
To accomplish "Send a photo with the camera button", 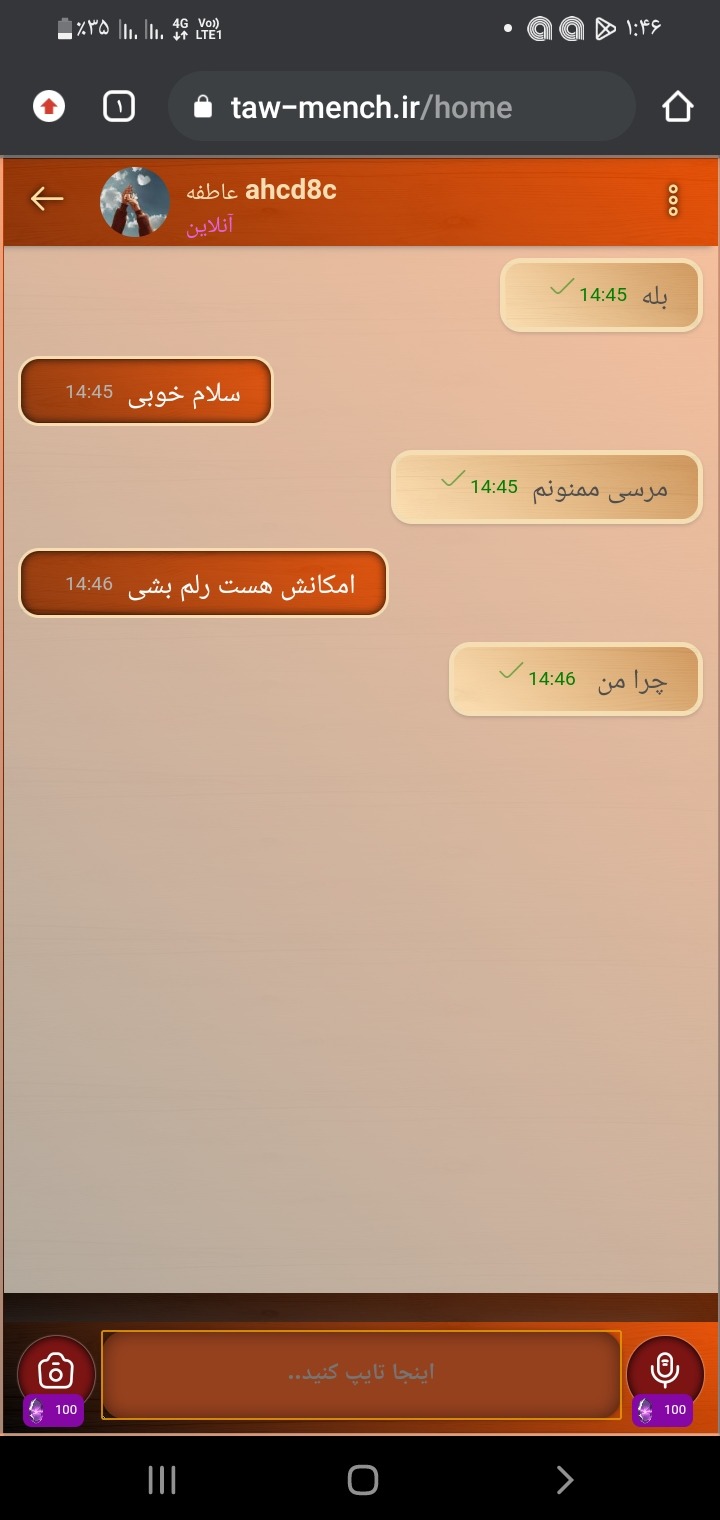I will click(56, 1372).
